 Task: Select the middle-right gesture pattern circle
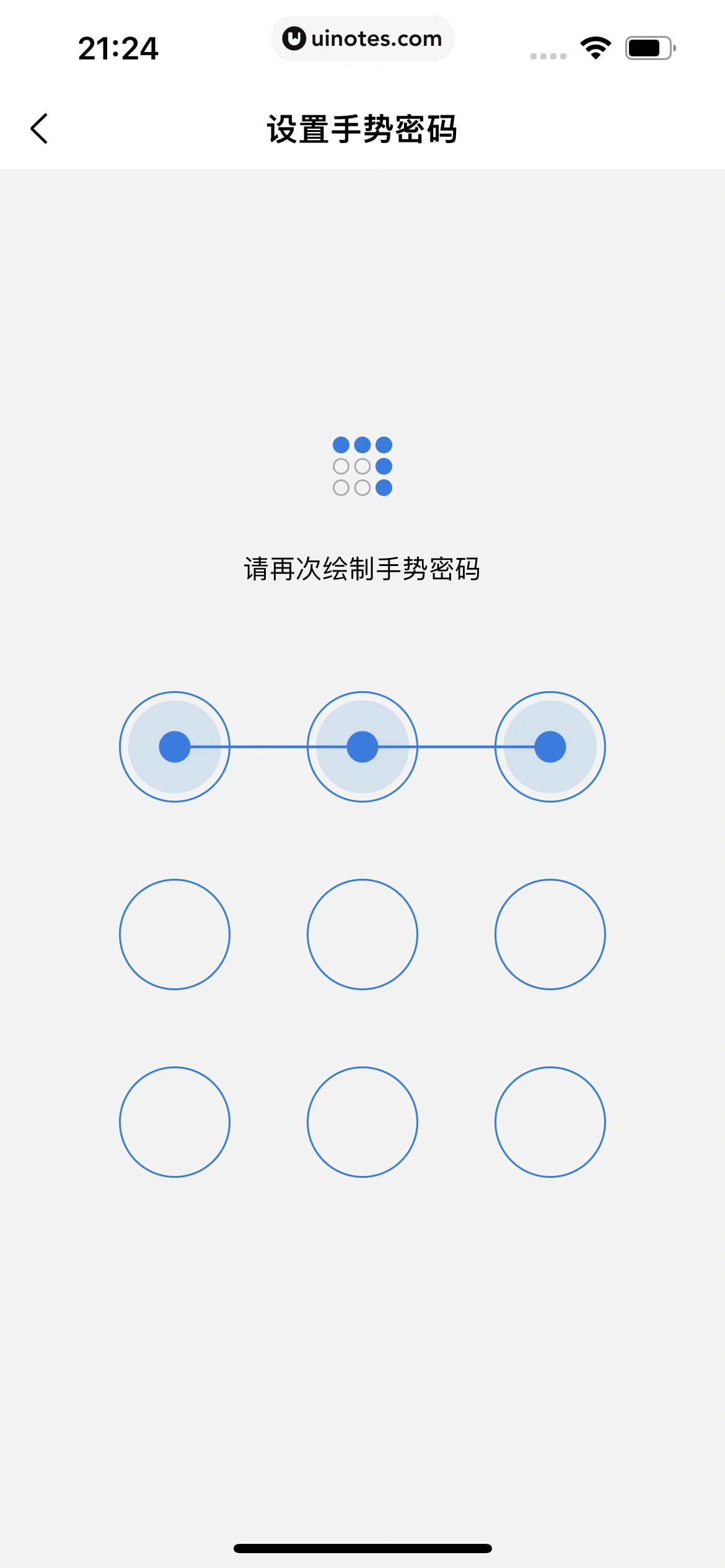pos(550,934)
